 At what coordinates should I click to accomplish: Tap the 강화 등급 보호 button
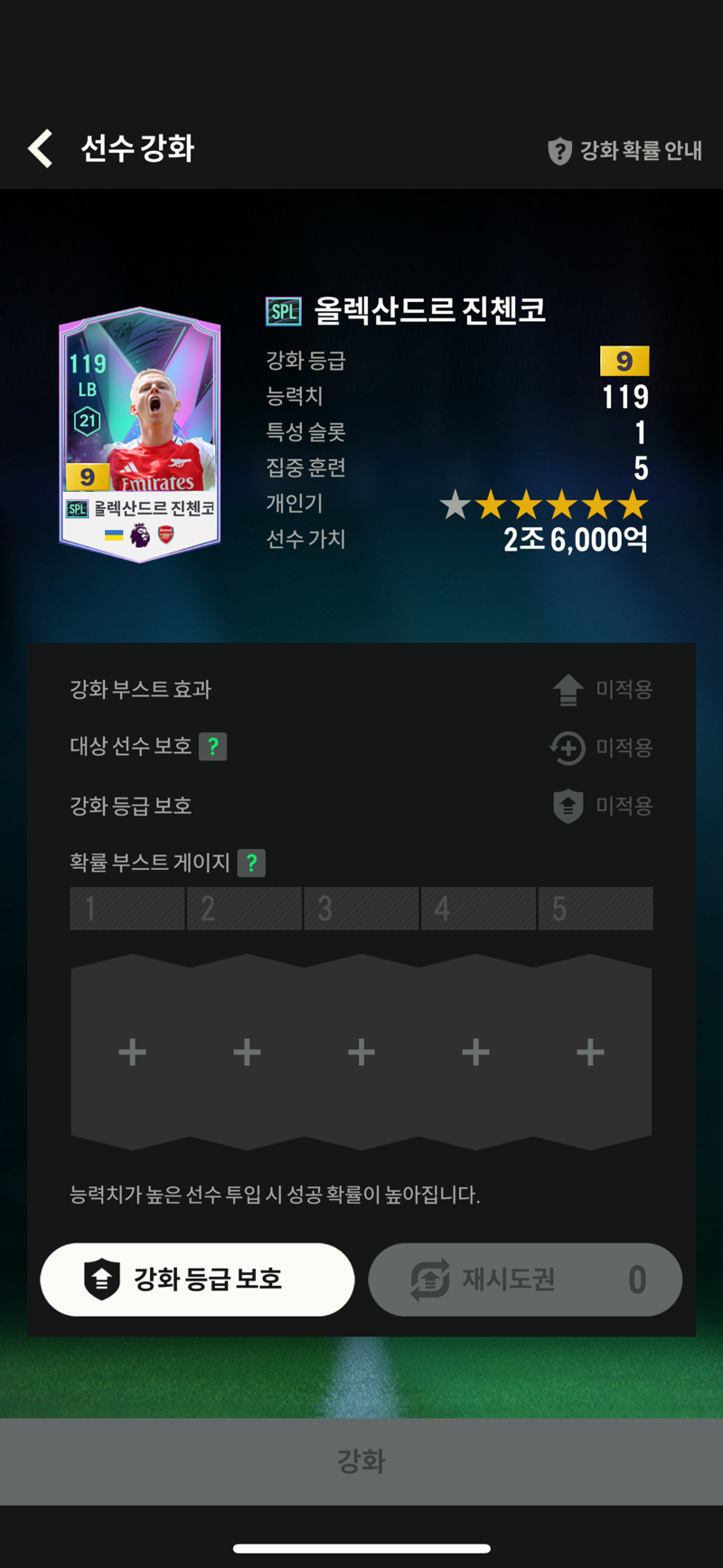tap(197, 1280)
